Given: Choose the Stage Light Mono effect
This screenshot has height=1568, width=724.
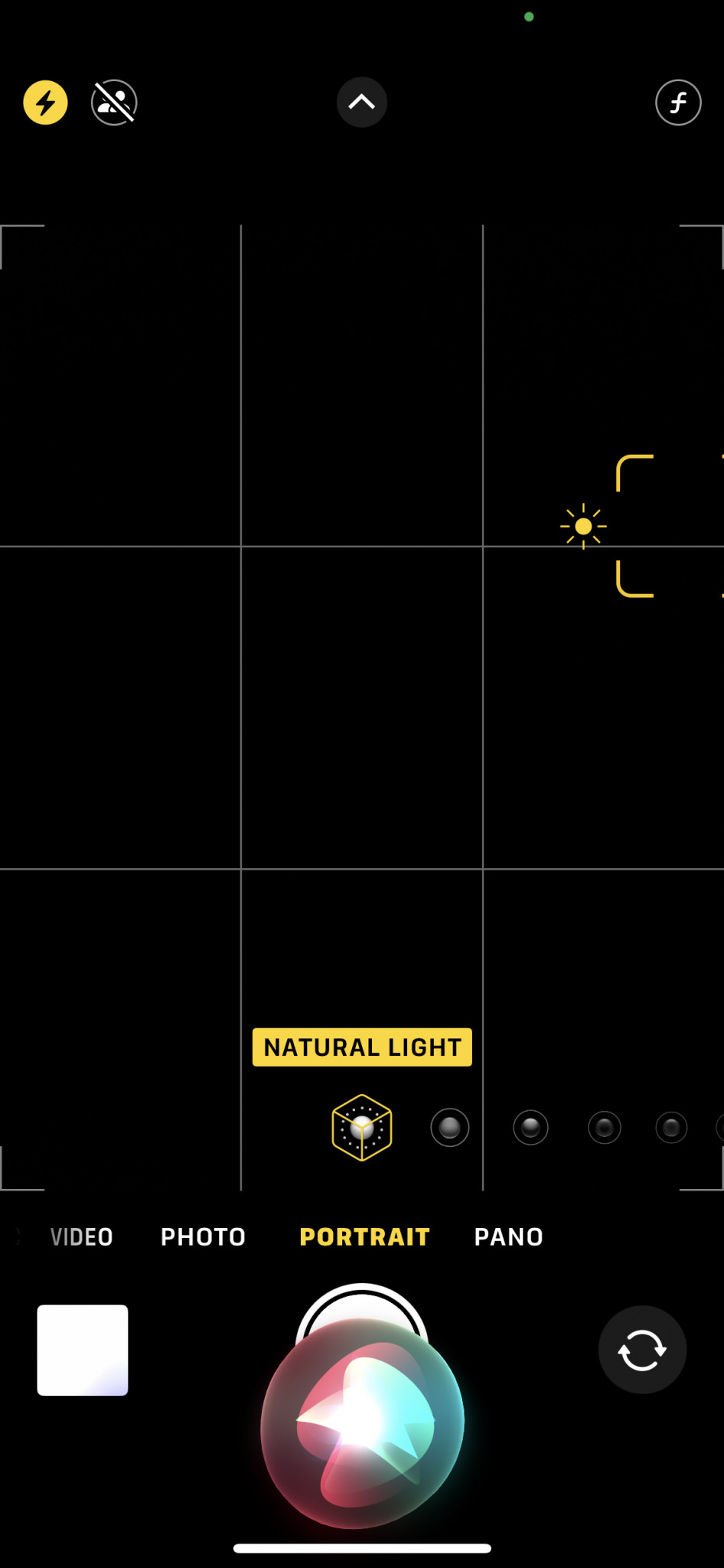Looking at the screenshot, I should tap(671, 1128).
